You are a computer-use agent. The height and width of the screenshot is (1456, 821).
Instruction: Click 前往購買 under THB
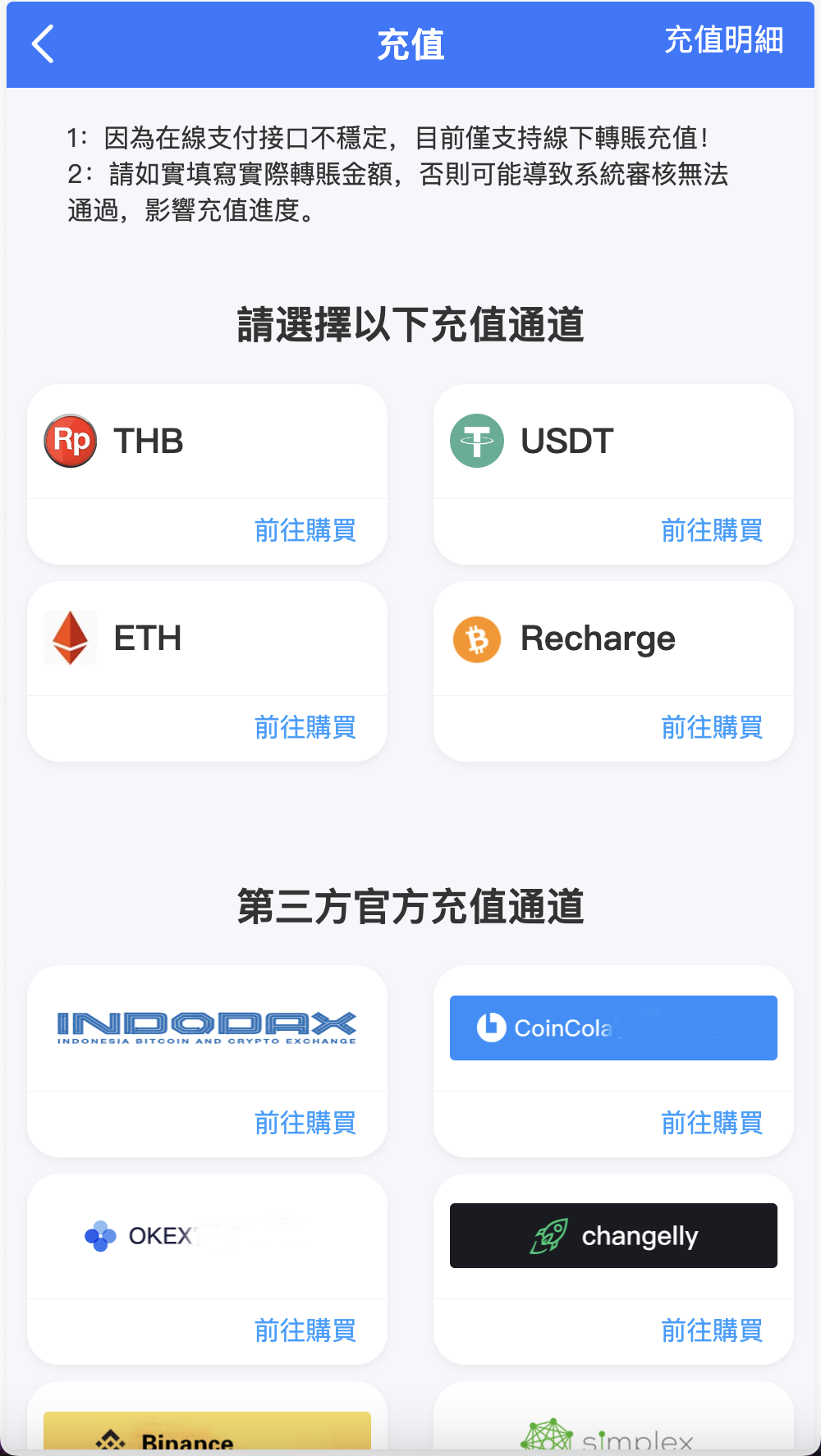coord(305,531)
